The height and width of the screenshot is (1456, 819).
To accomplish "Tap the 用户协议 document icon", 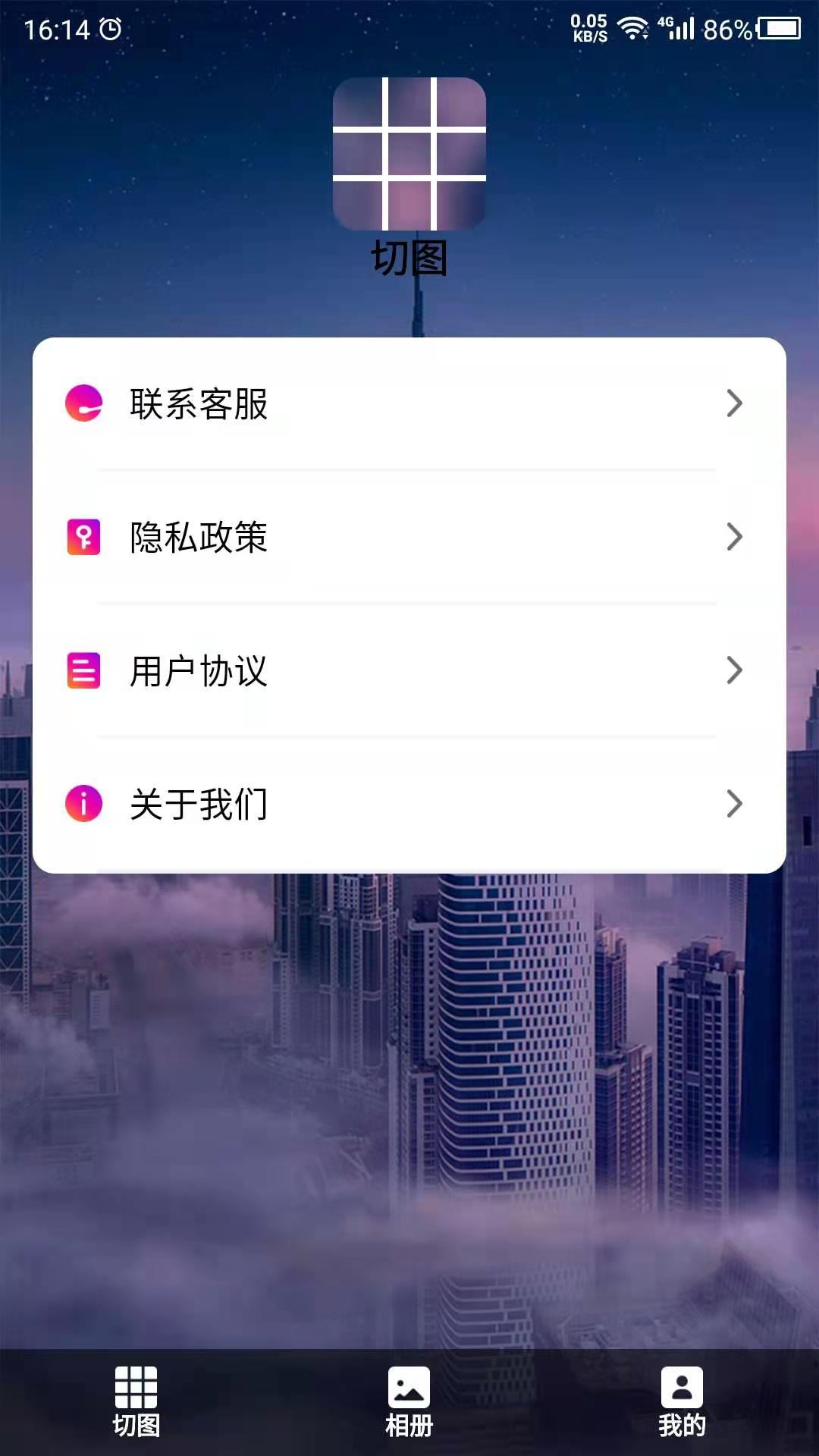I will 83,671.
